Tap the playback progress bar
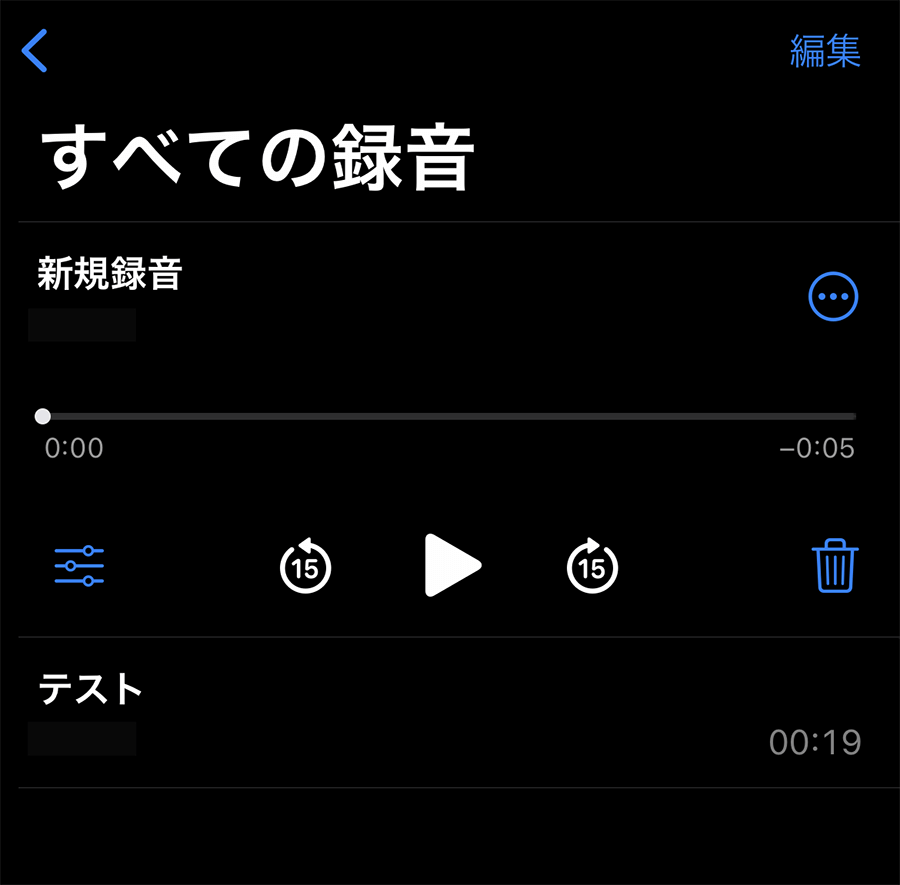 click(450, 416)
